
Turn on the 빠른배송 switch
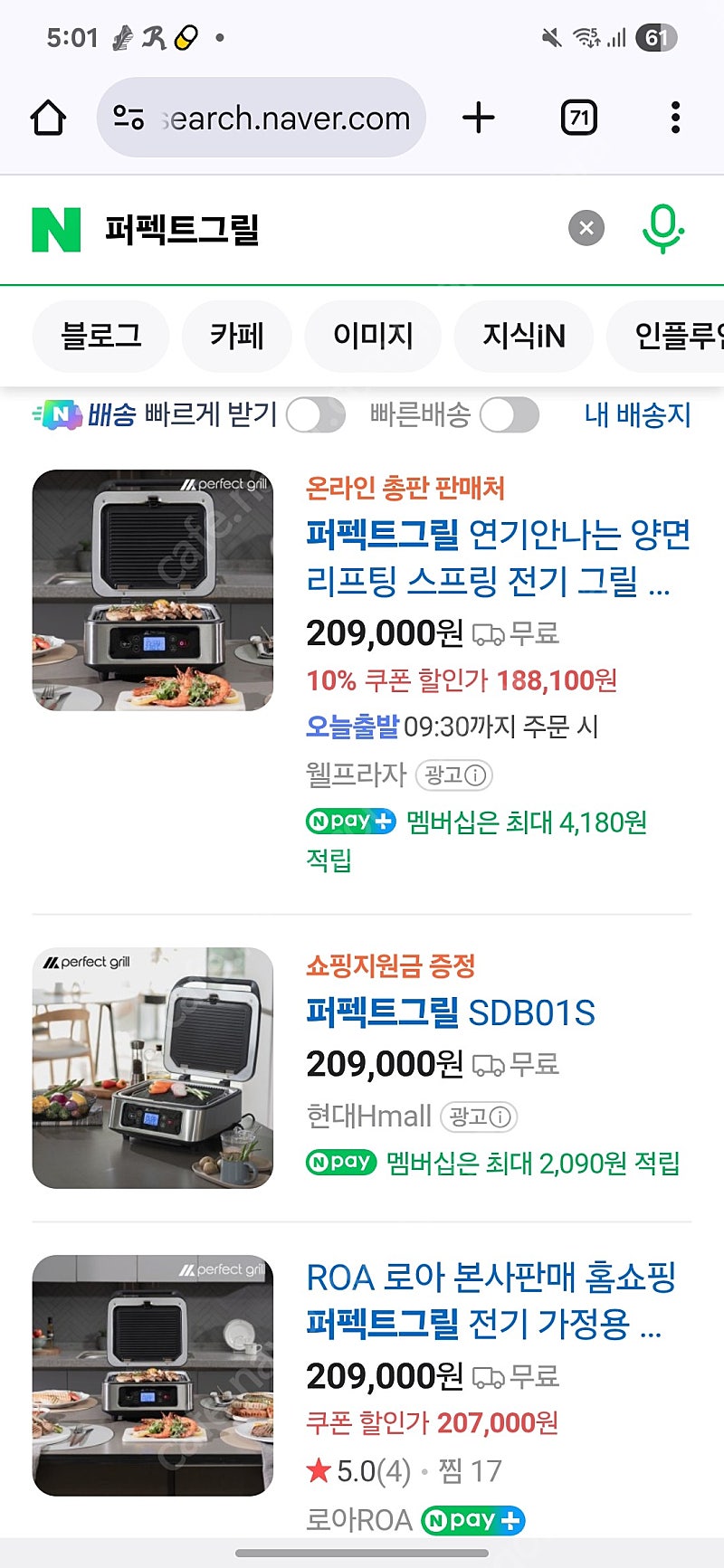click(x=510, y=415)
